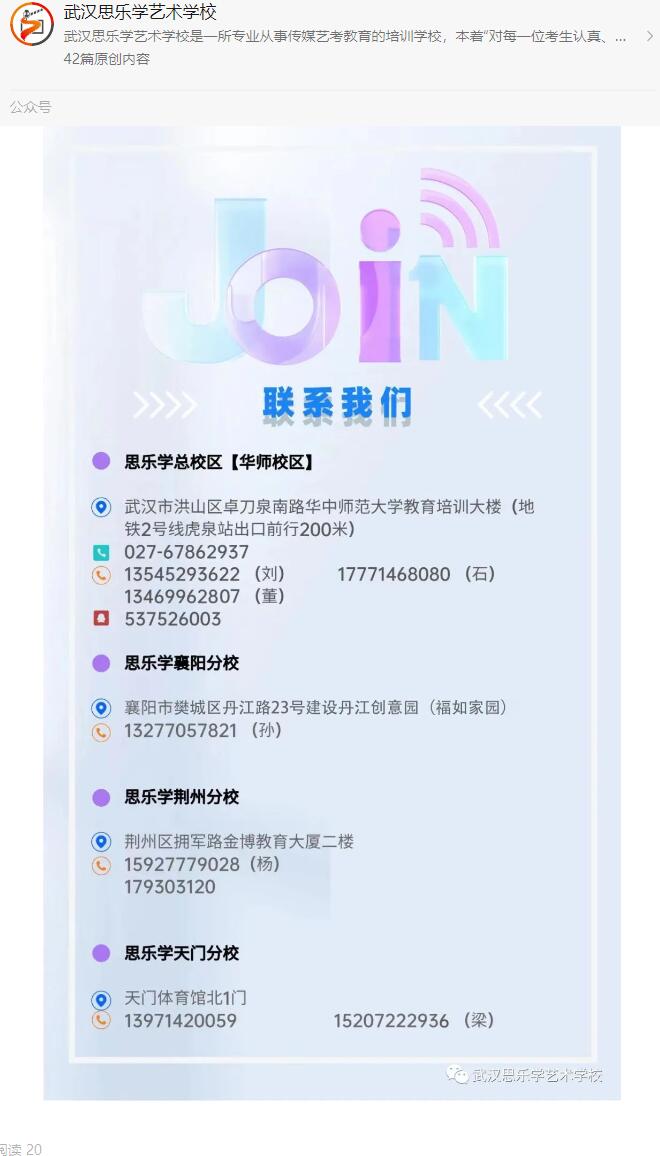Tap the chevron on the account card
Image resolution: width=660 pixels, height=1156 pixels.
tap(649, 36)
